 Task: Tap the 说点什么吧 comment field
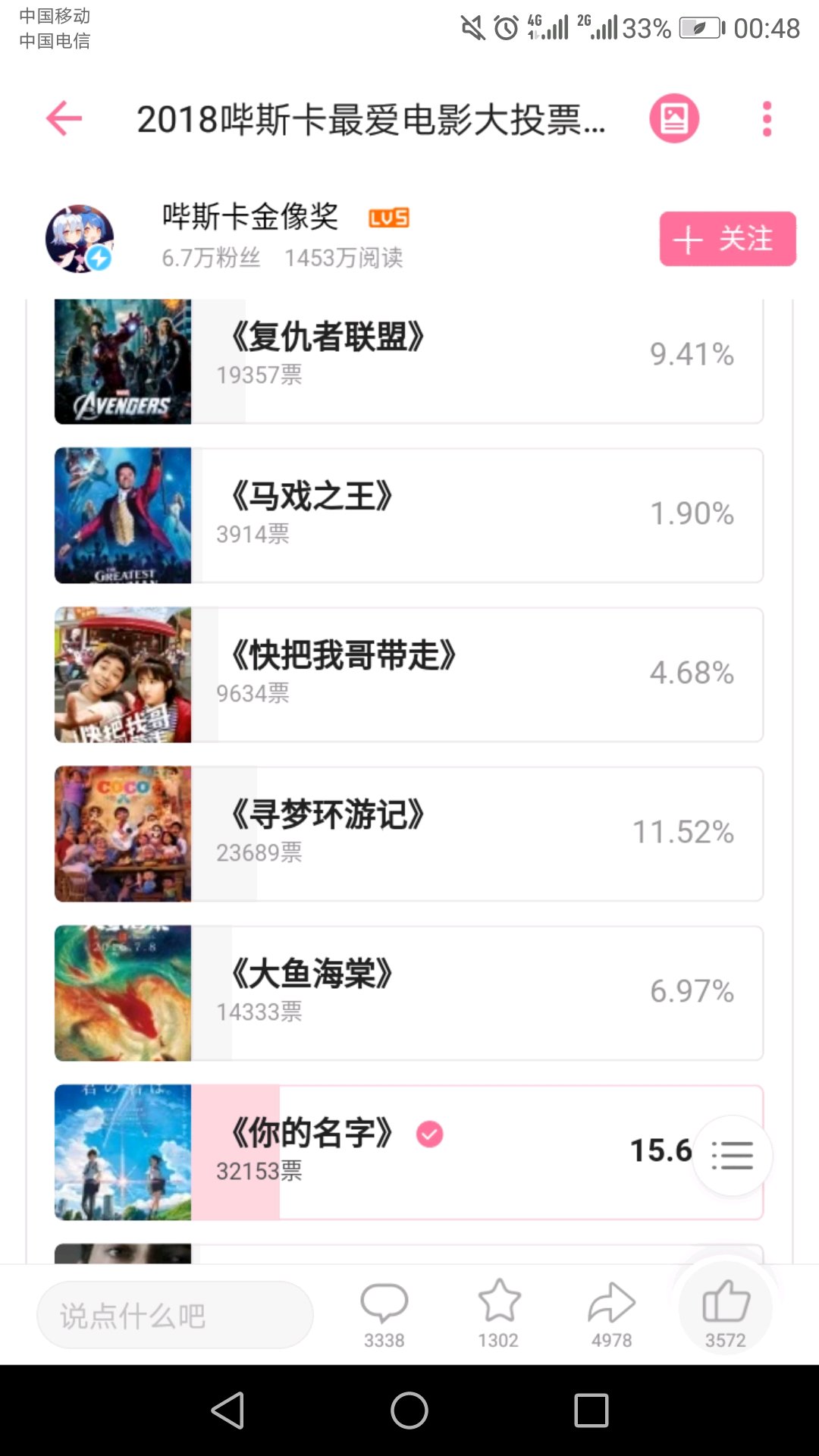tap(175, 1315)
